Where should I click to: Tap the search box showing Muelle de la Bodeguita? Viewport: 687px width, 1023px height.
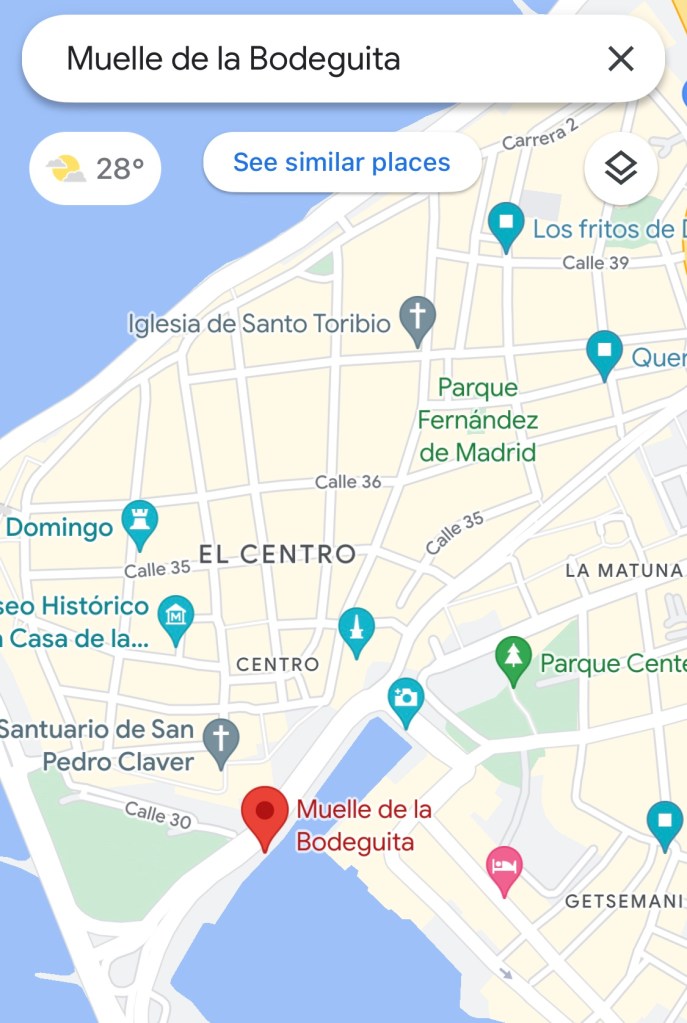tap(320, 60)
